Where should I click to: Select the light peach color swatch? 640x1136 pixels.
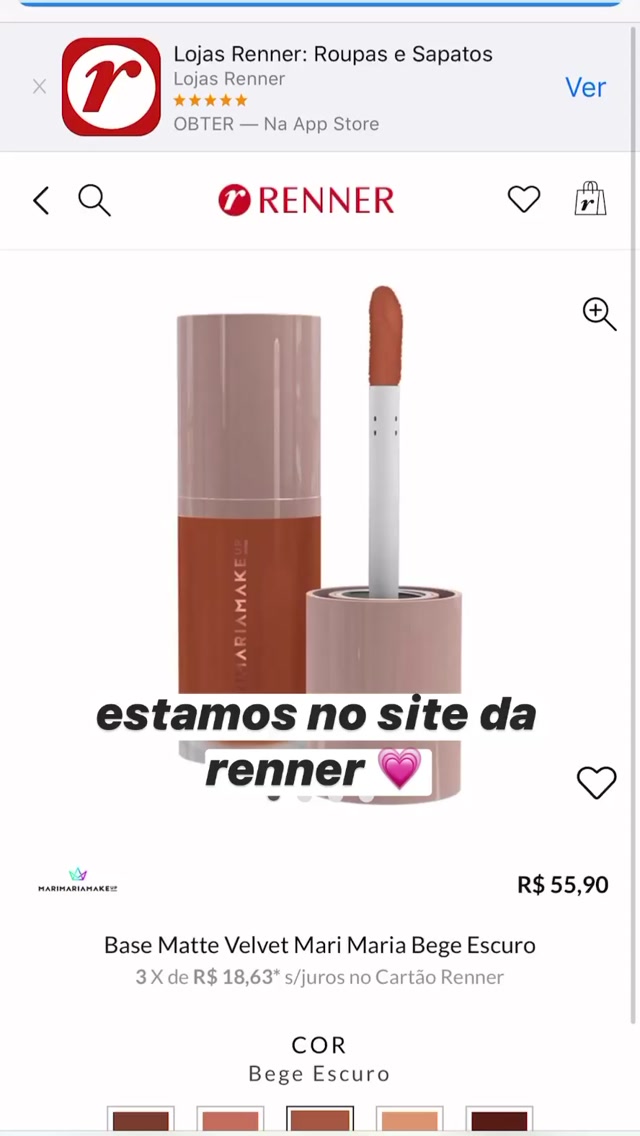[410, 1119]
